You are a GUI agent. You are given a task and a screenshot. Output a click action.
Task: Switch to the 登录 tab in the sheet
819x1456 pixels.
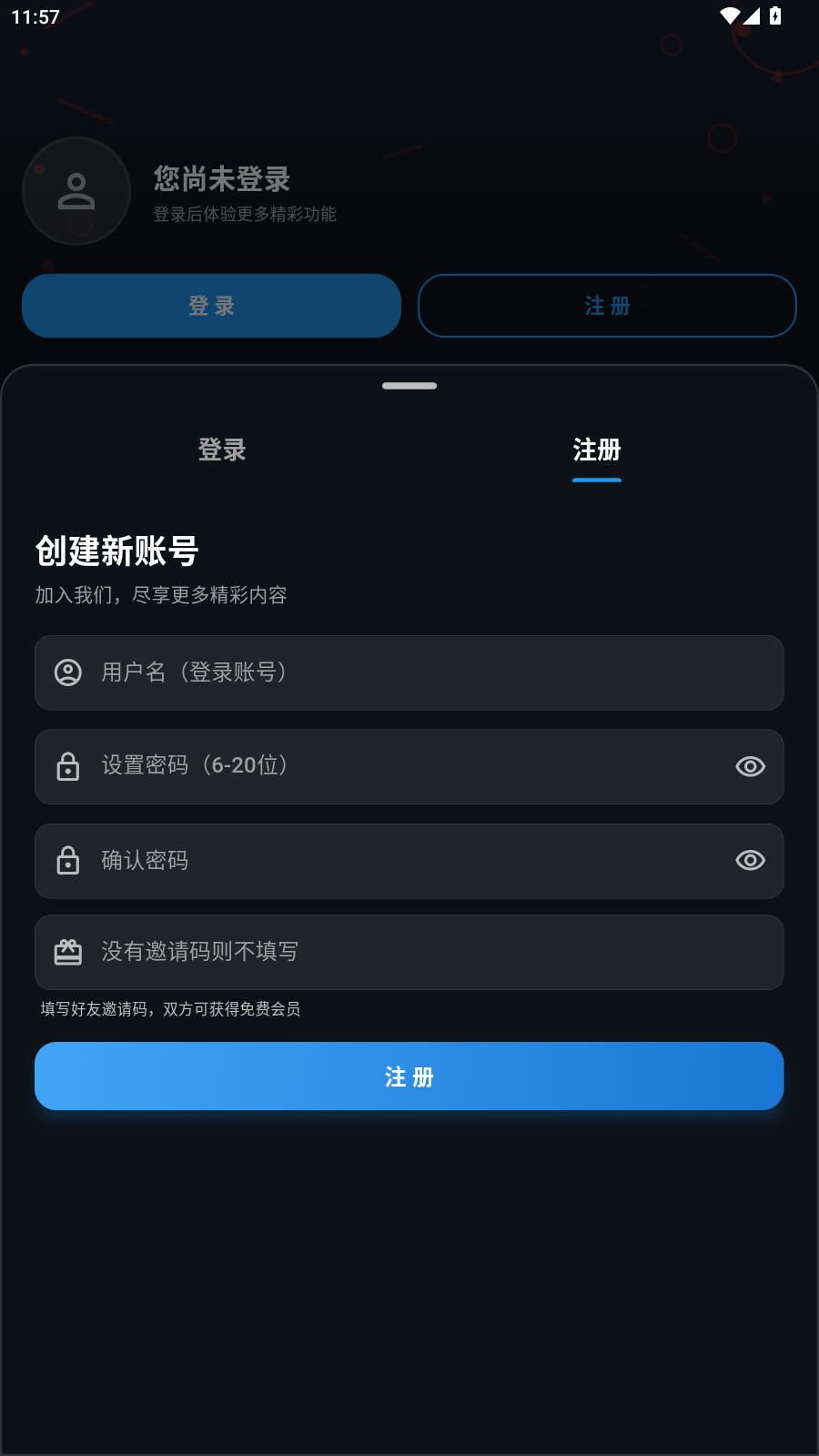pos(222,450)
